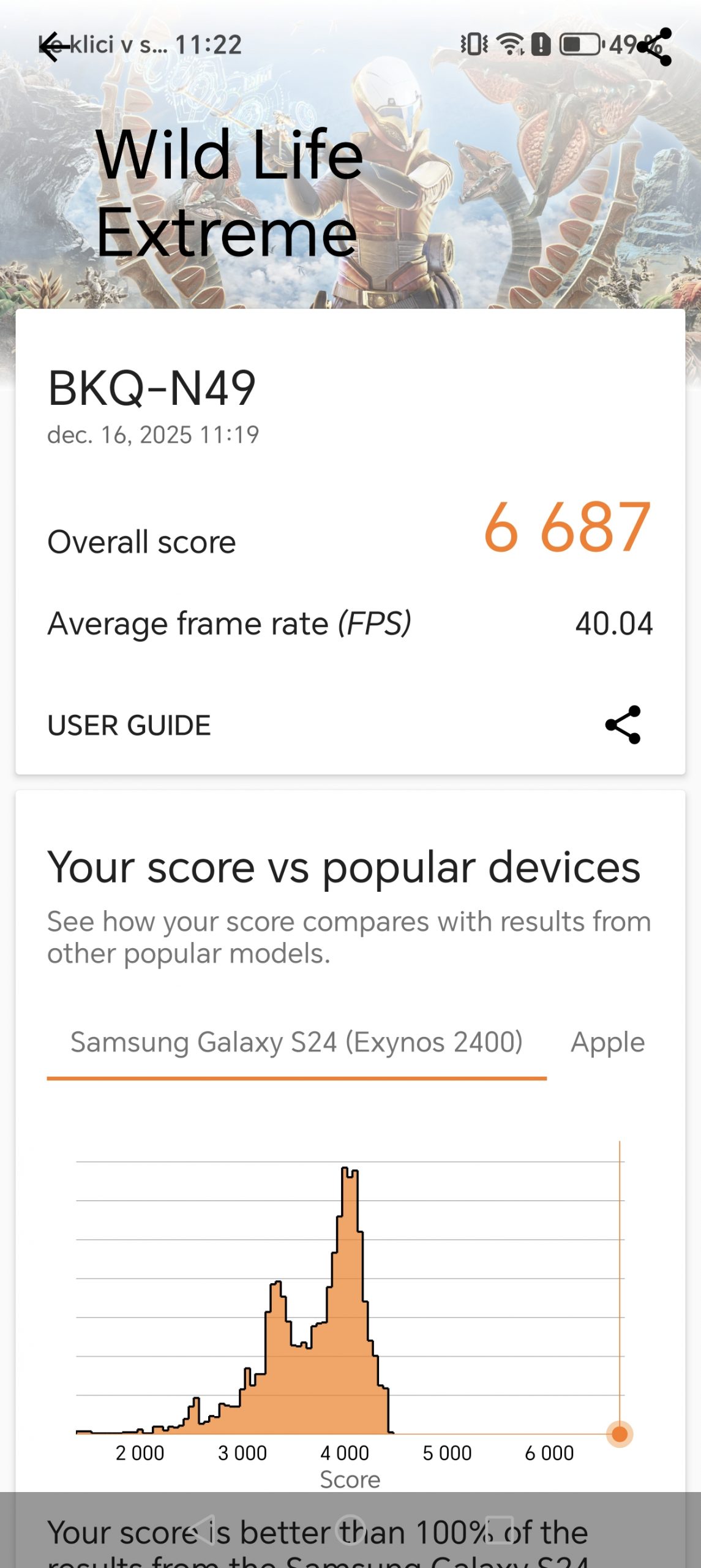Open the USER GUIDE
This screenshot has width=701, height=1568.
[x=129, y=725]
